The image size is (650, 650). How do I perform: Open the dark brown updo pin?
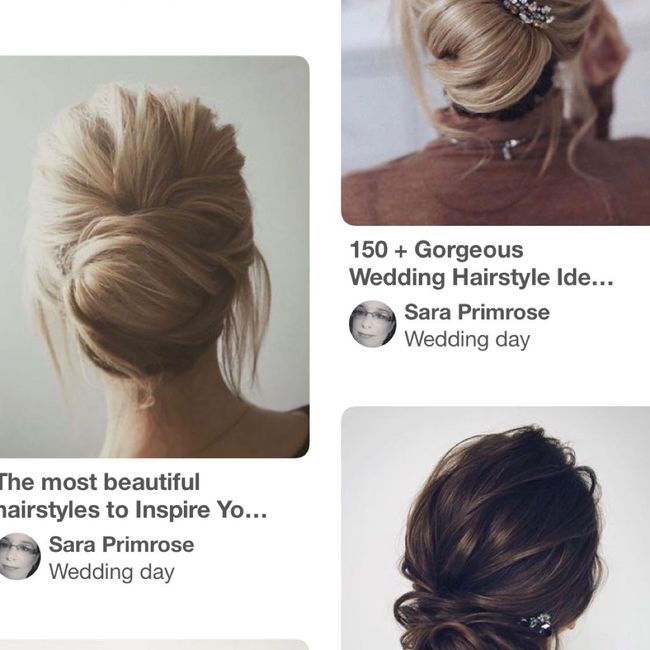(x=495, y=530)
